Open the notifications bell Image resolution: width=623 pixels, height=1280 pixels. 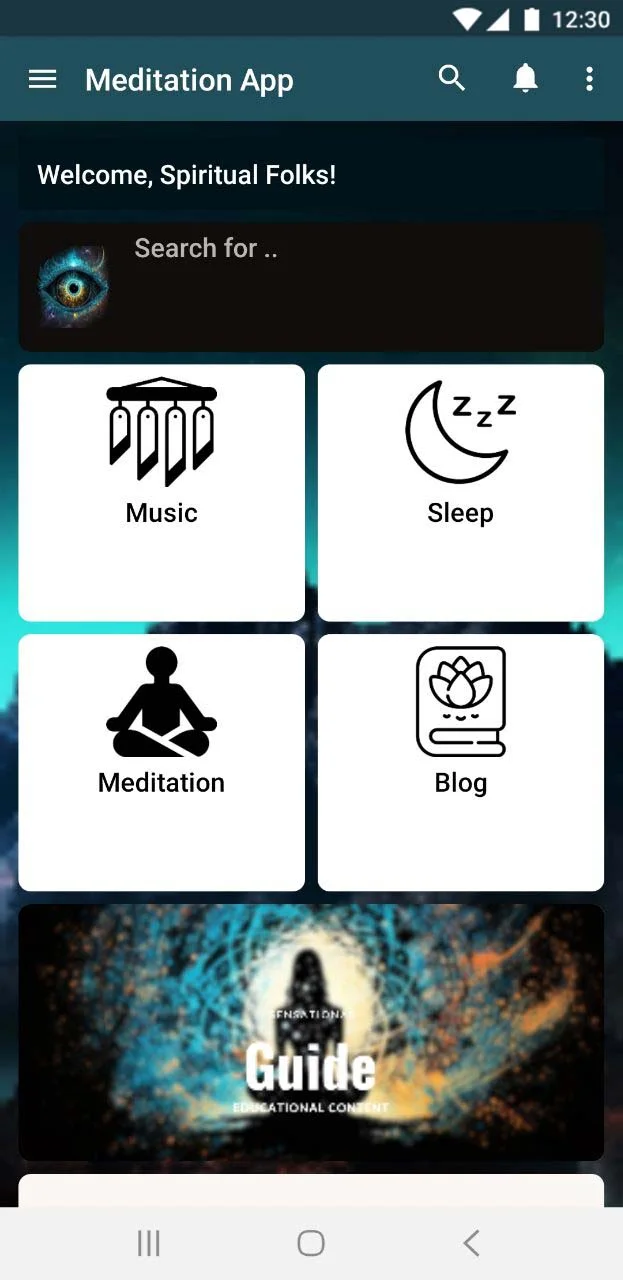click(525, 79)
